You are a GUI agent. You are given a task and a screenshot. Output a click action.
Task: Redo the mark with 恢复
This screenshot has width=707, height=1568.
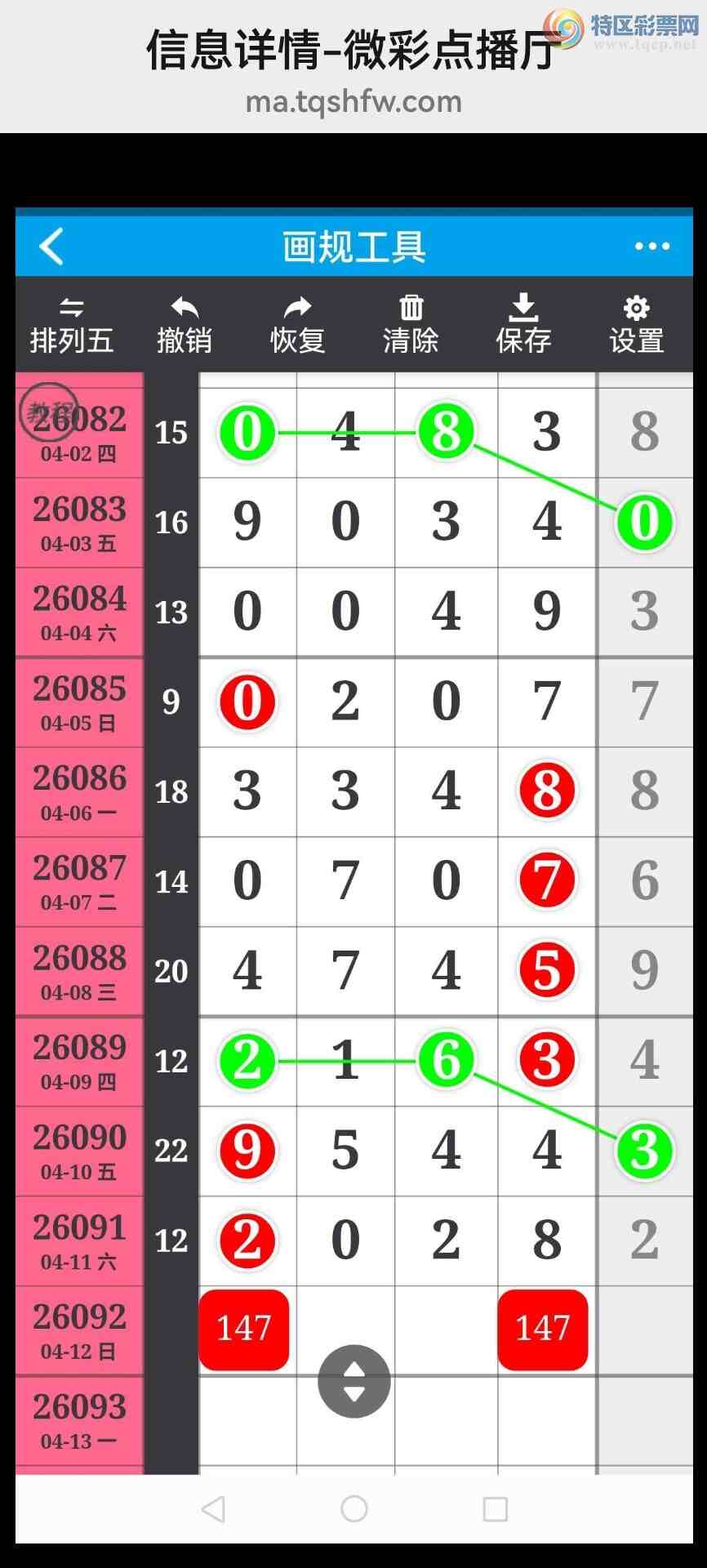(298, 326)
